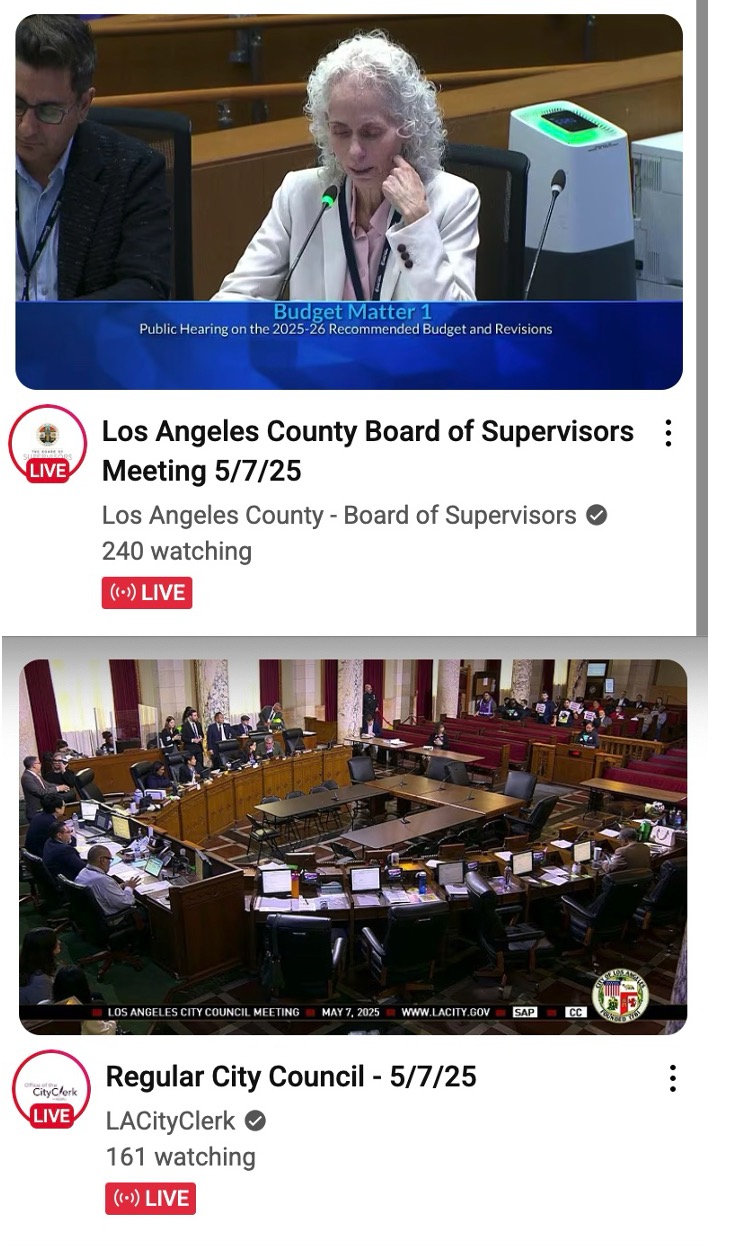Open Los Angeles County Board of Supervisors channel avatar

(x=47, y=444)
